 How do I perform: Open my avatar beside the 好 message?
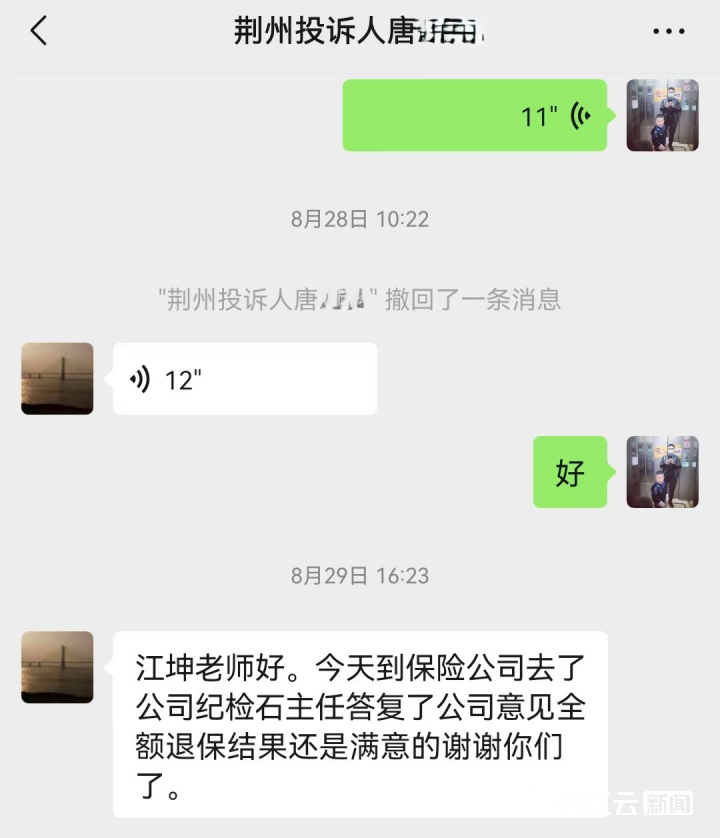click(662, 472)
